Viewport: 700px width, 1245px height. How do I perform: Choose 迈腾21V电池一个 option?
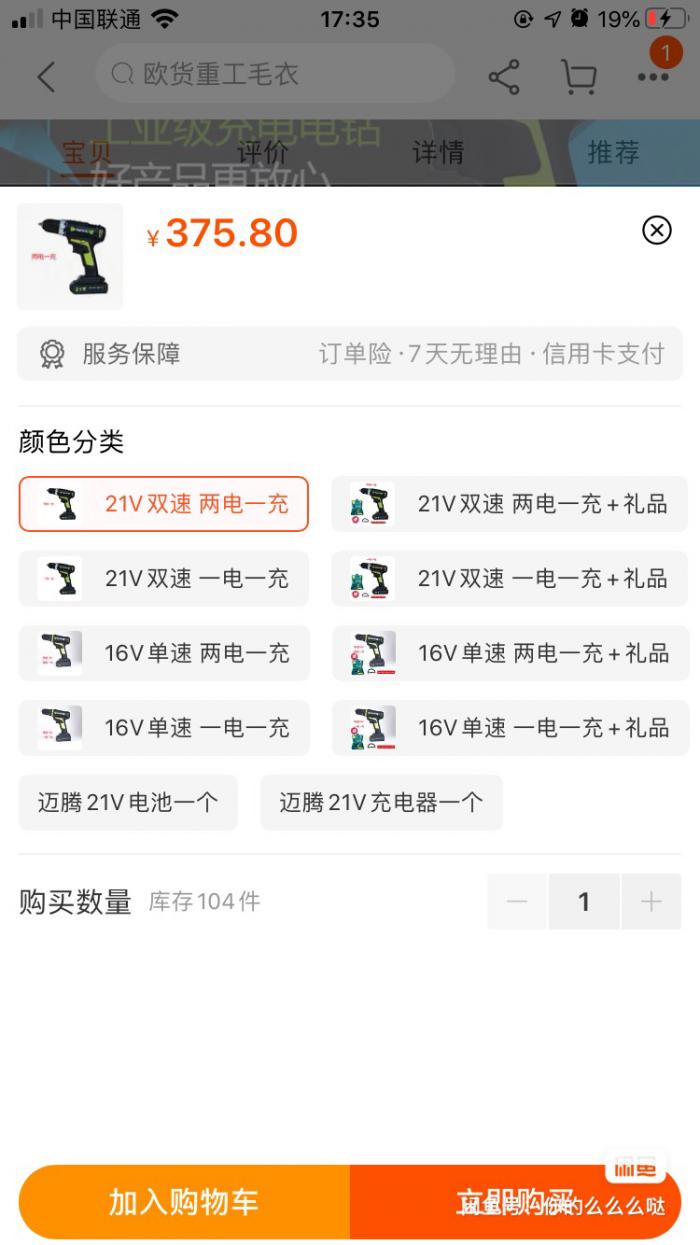tap(128, 802)
